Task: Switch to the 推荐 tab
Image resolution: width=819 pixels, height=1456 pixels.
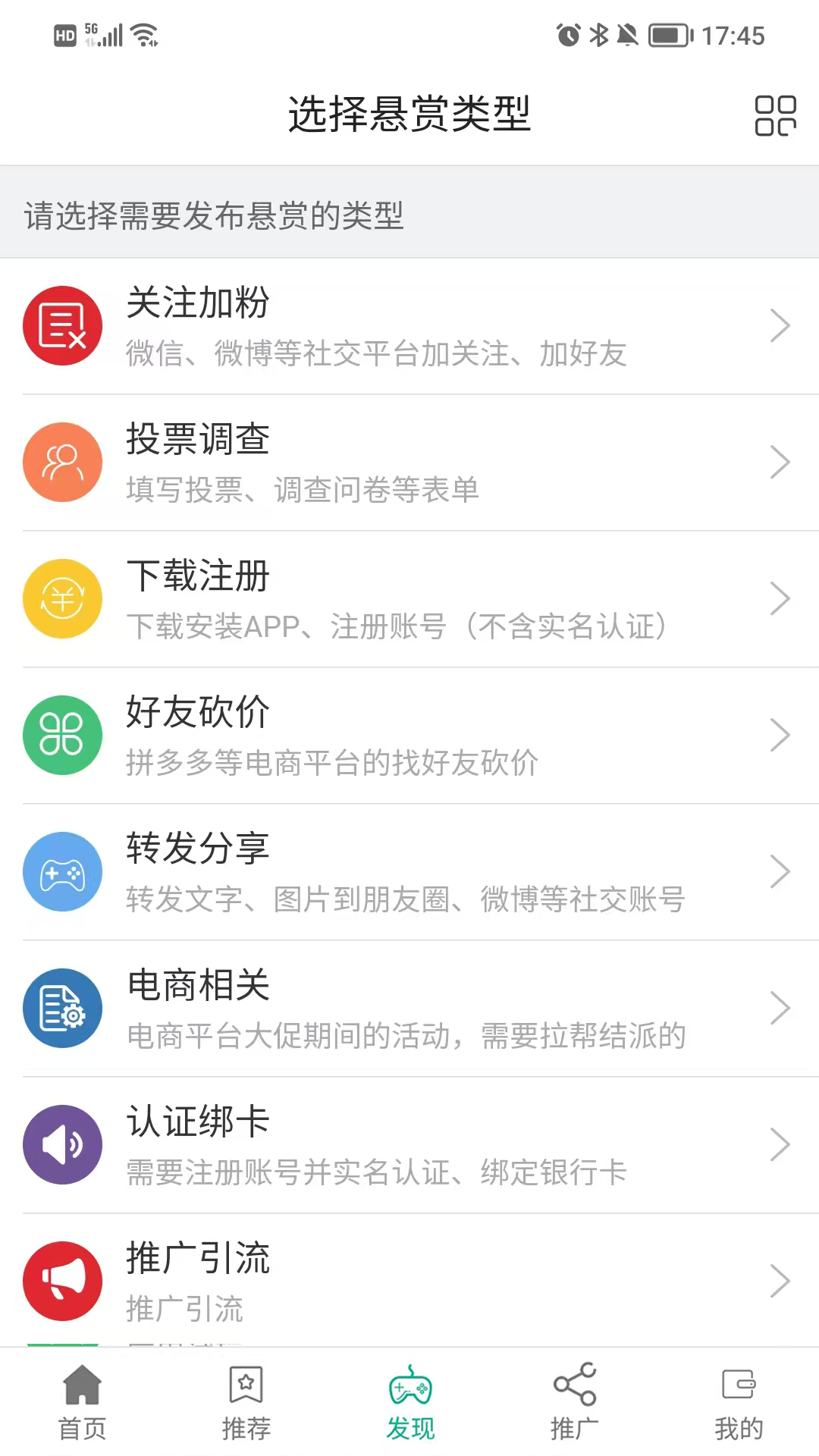Action: [x=245, y=1403]
